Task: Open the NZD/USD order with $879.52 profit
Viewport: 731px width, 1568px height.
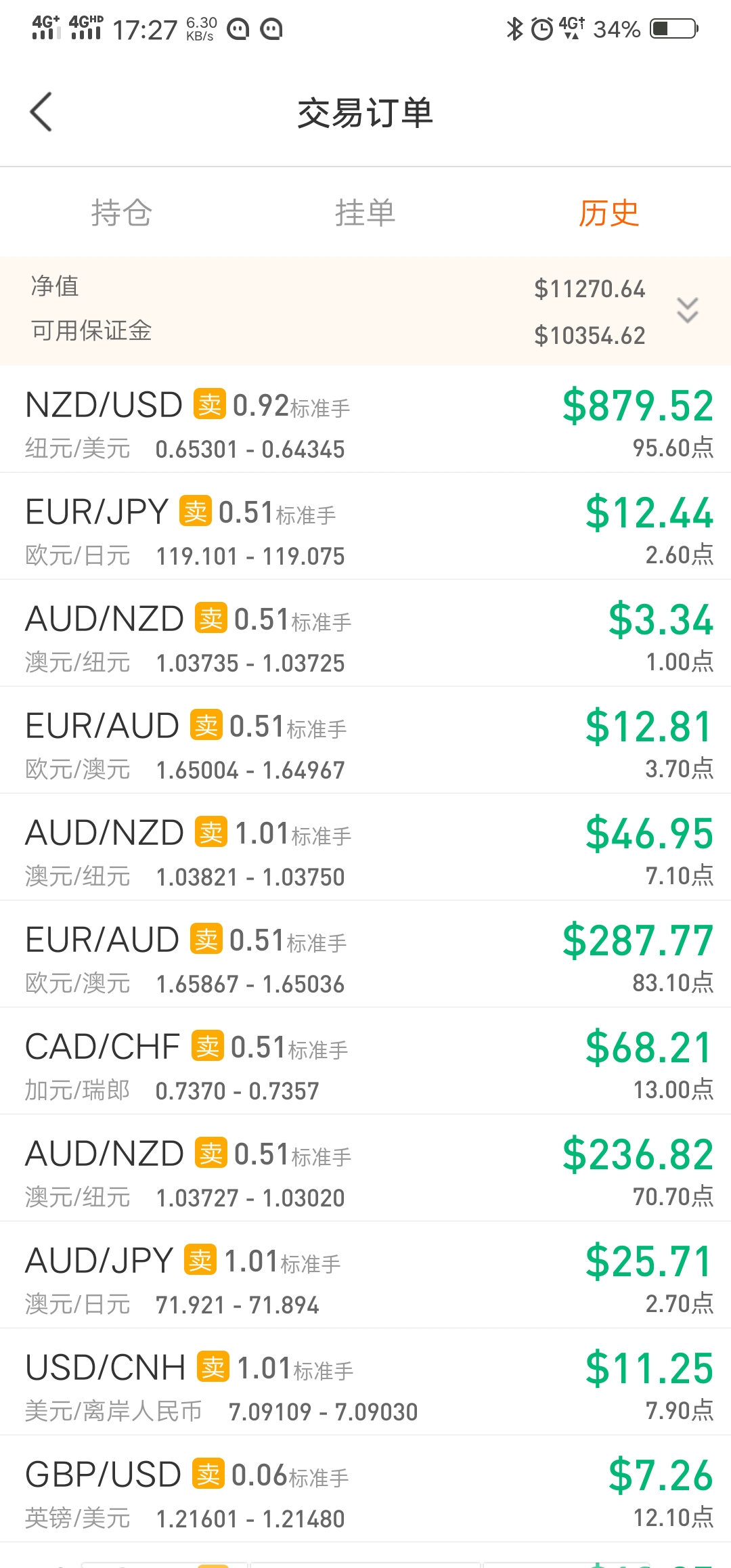Action: pos(365,419)
